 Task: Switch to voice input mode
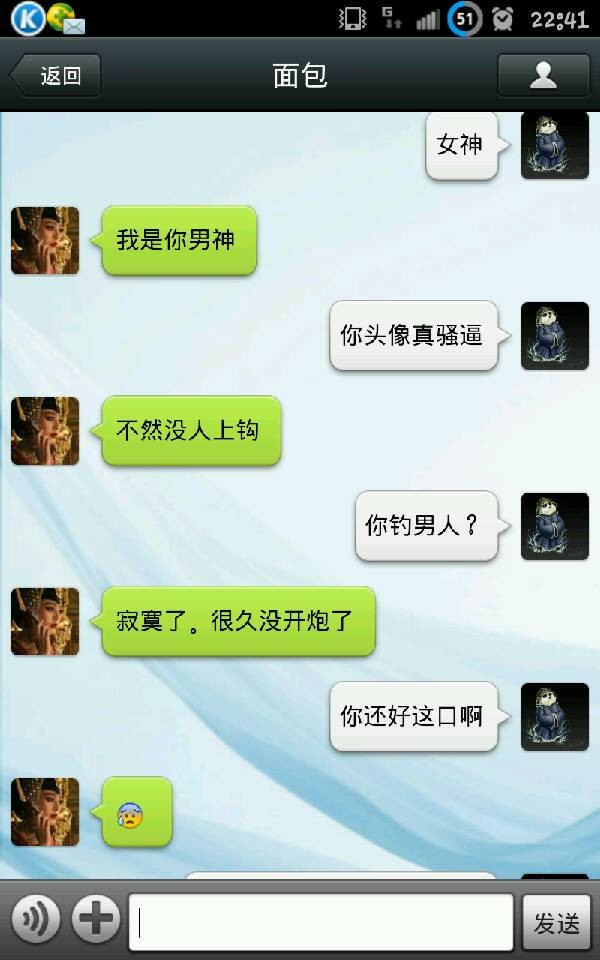(x=36, y=920)
